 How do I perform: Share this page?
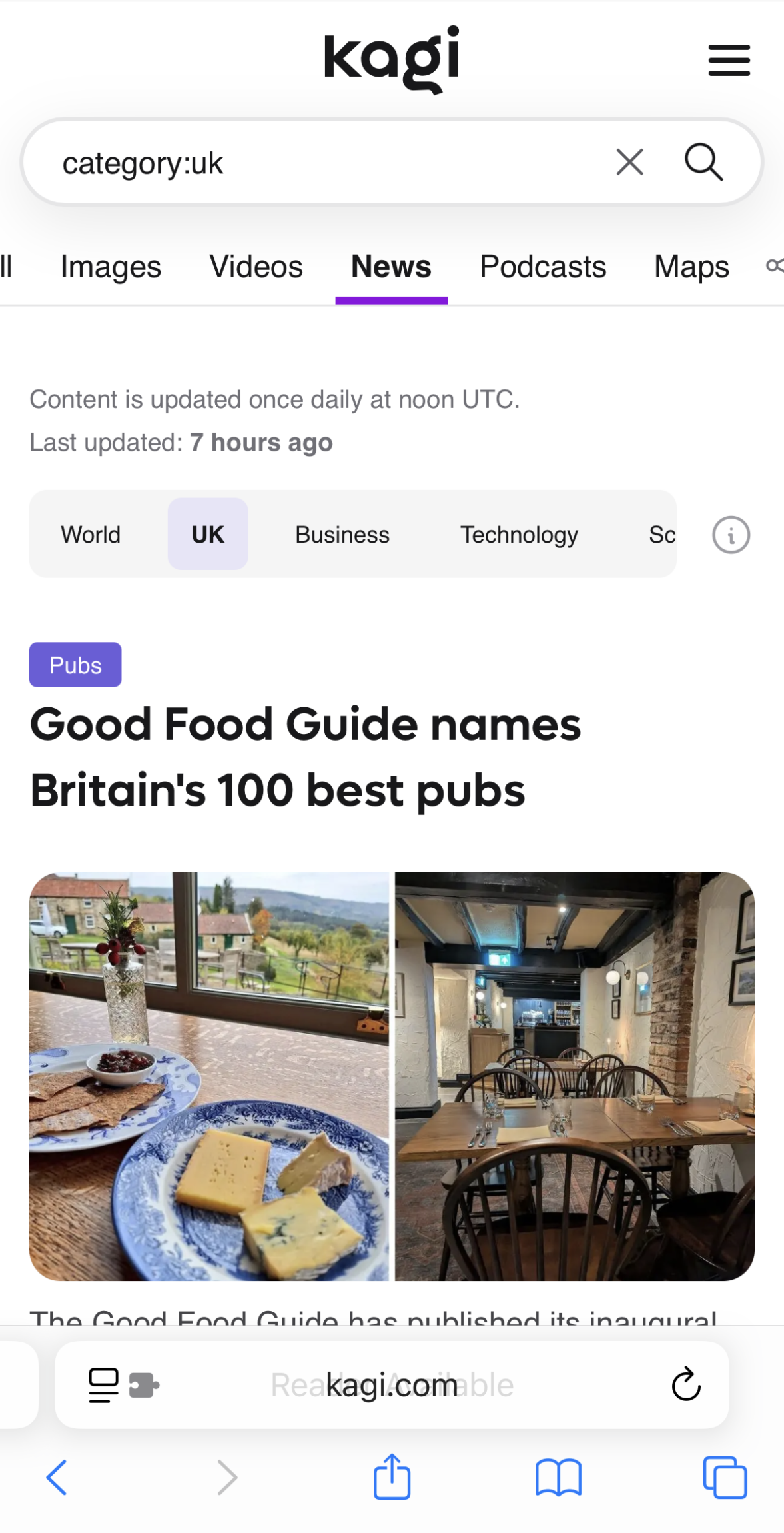(x=392, y=1477)
